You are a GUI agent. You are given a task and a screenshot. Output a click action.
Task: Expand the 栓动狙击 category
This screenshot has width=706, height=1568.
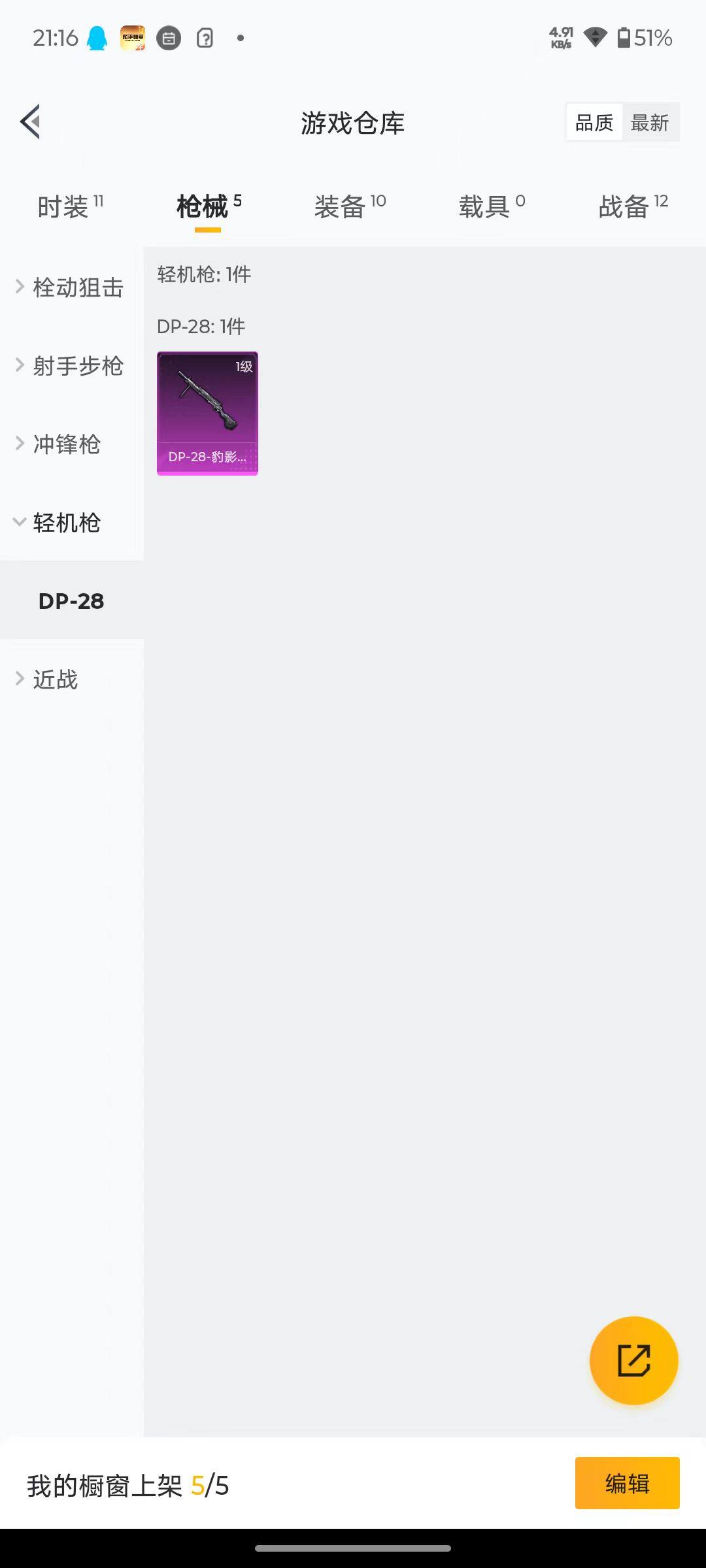78,287
